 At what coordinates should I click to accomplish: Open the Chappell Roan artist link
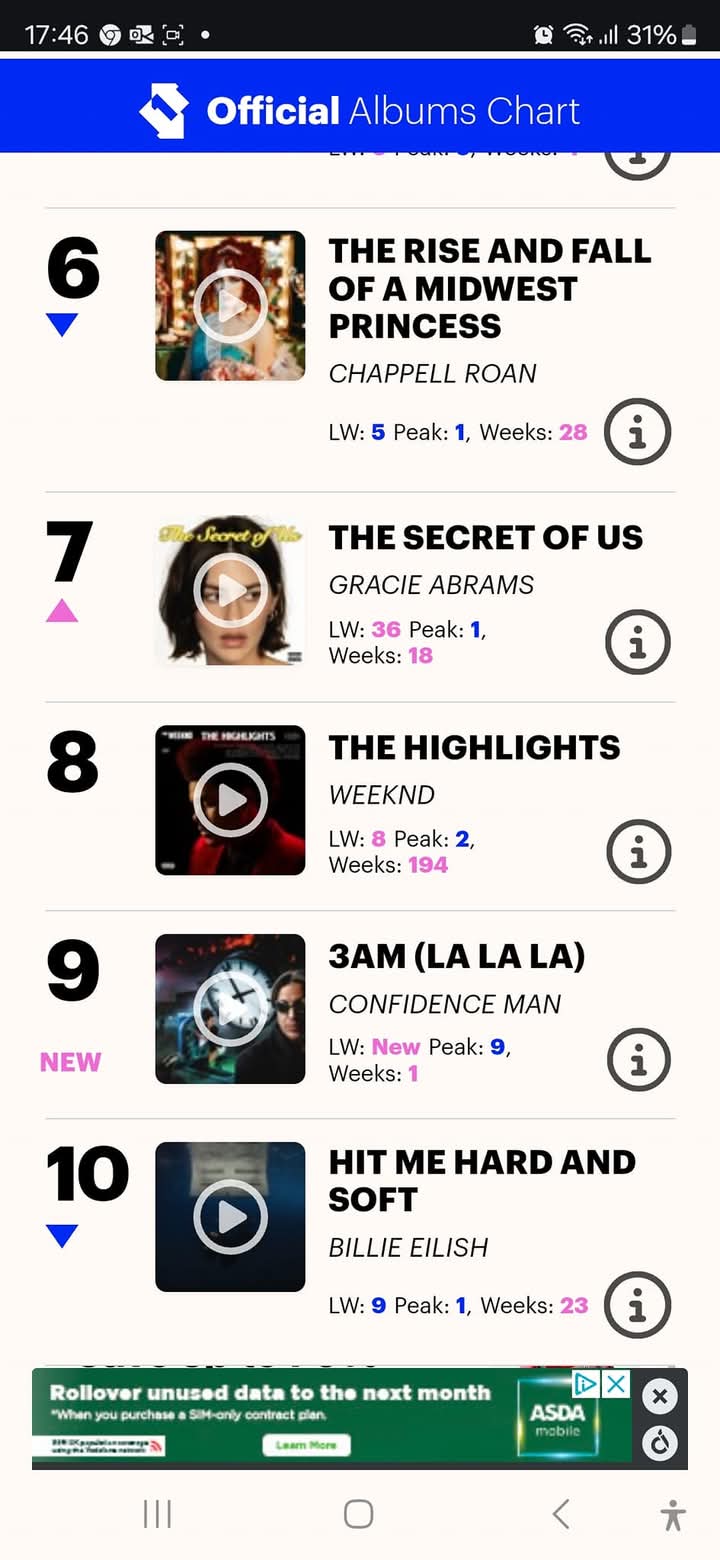click(432, 373)
